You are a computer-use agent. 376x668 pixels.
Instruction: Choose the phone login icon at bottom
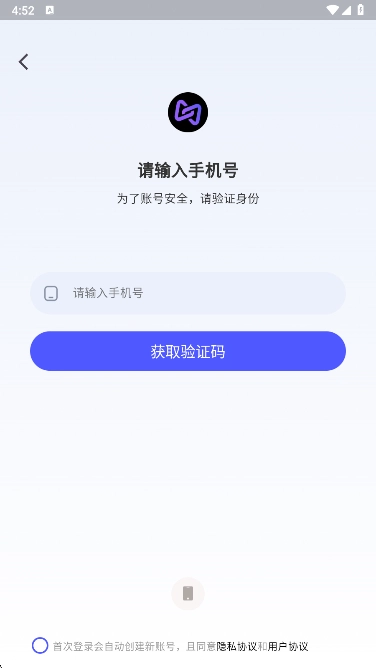[x=188, y=593]
